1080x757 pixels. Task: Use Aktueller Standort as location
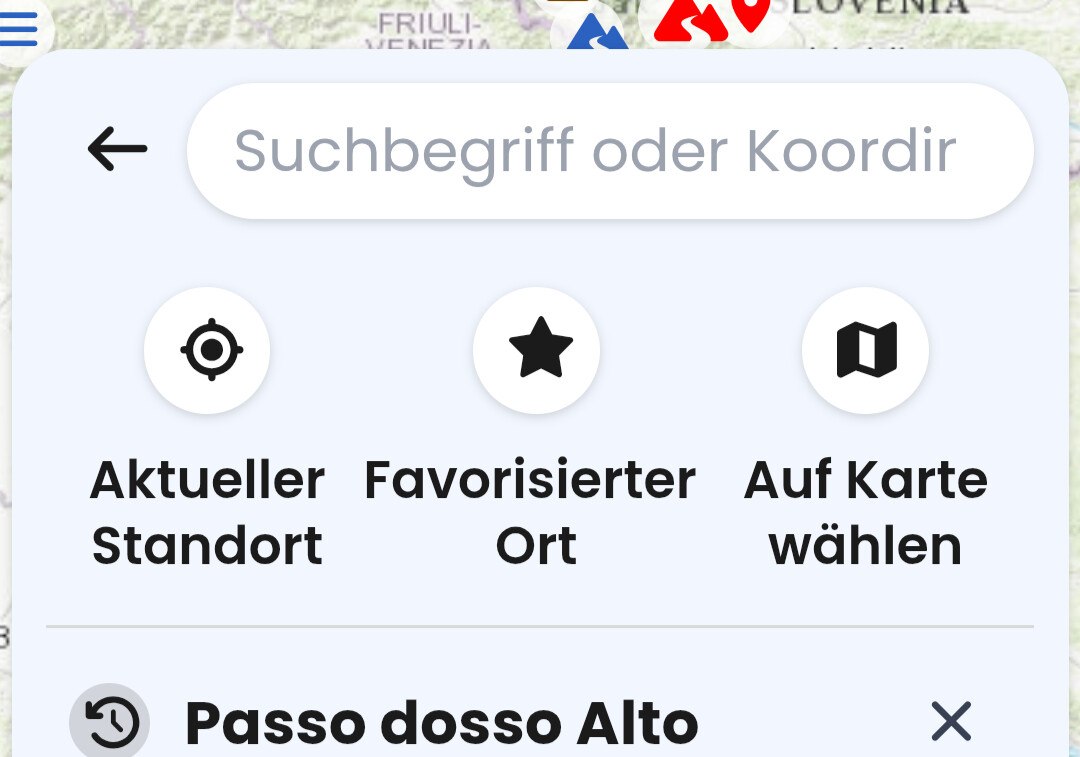point(207,350)
